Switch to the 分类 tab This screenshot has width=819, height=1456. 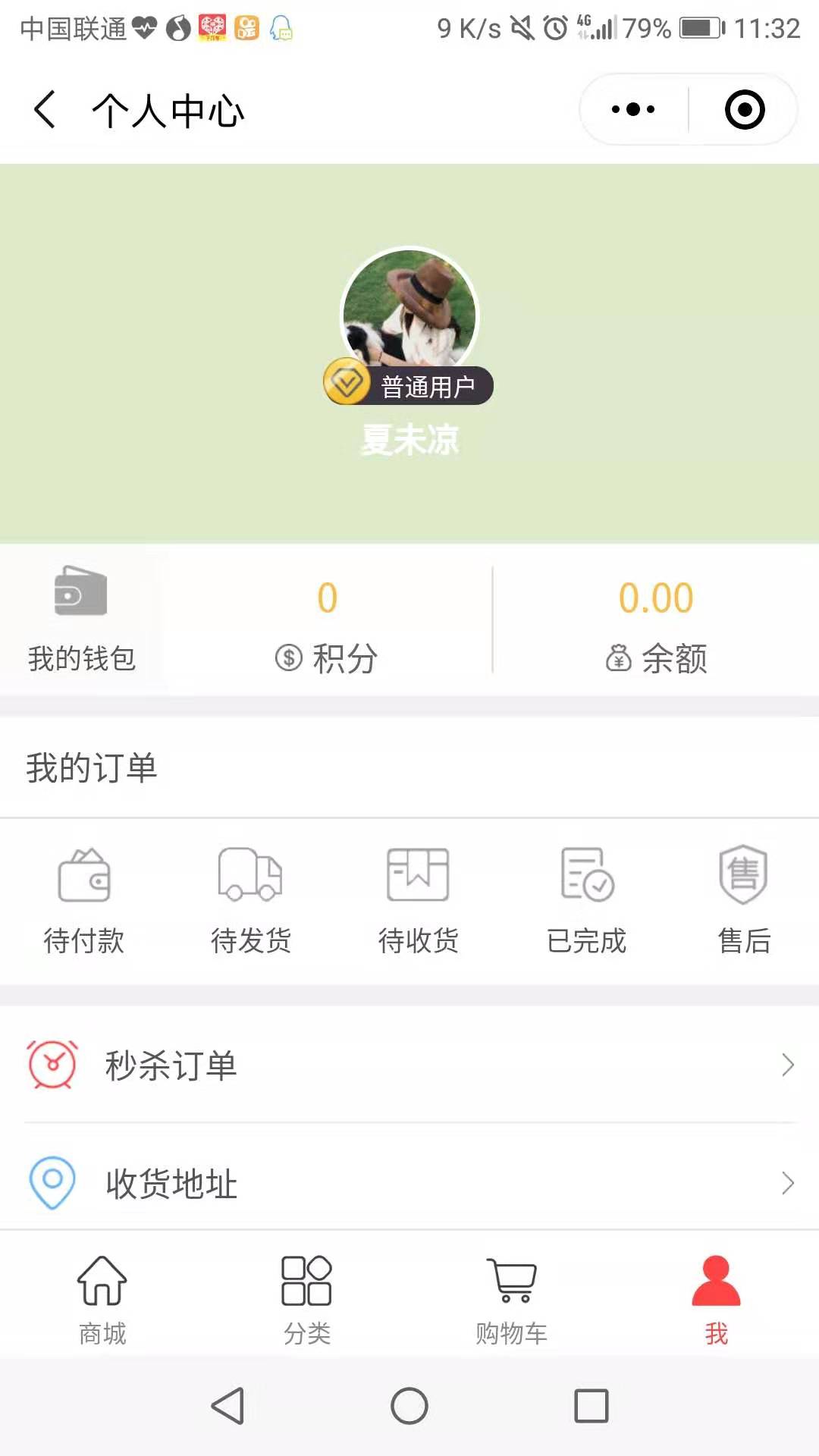306,1300
